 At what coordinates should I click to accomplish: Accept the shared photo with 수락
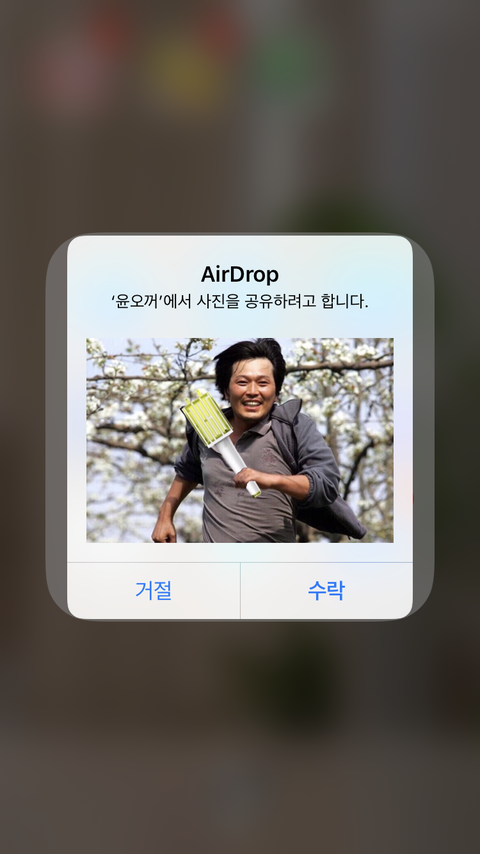click(326, 590)
